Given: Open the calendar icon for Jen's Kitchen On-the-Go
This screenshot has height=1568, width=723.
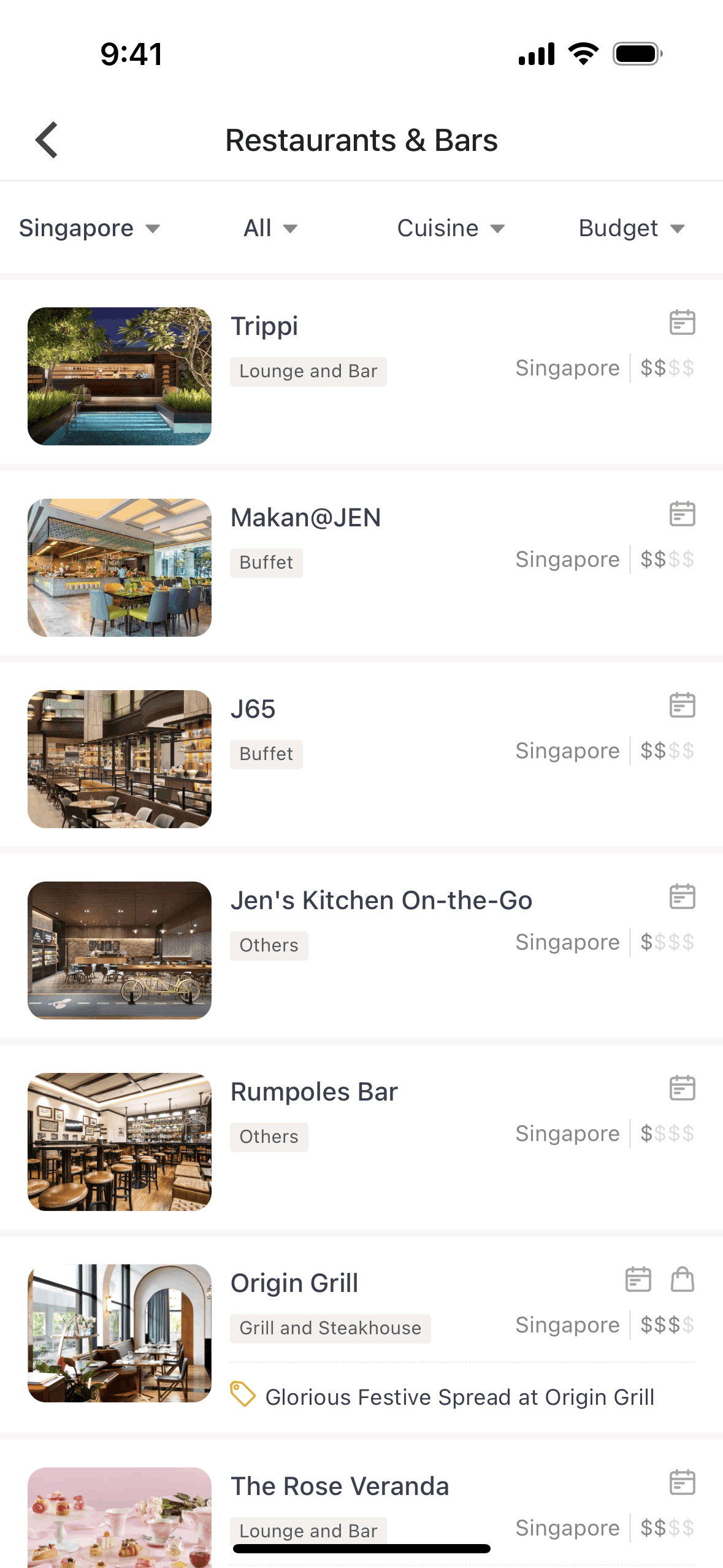Looking at the screenshot, I should click(x=681, y=897).
